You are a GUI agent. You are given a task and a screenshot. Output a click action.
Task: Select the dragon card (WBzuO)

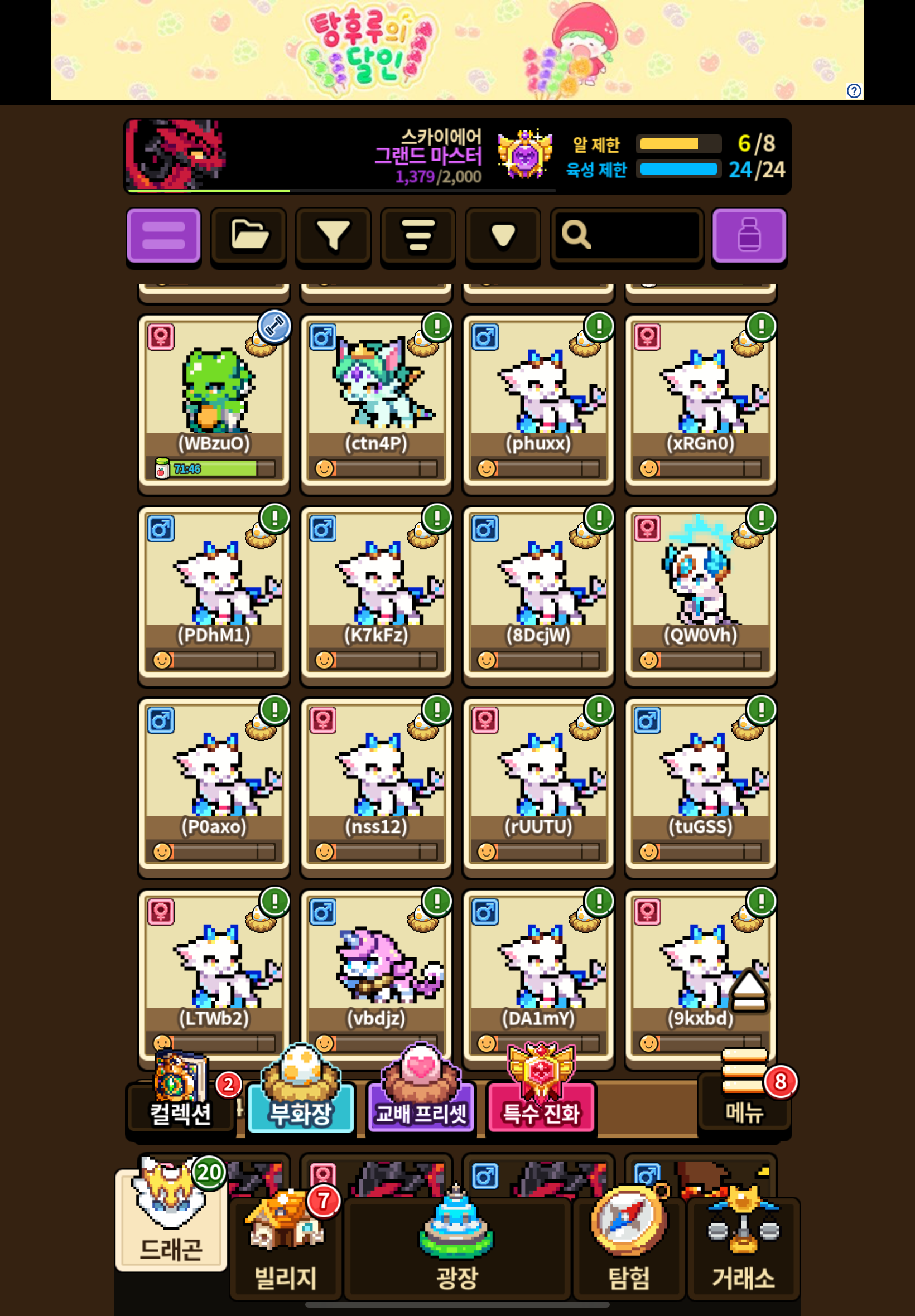(214, 403)
